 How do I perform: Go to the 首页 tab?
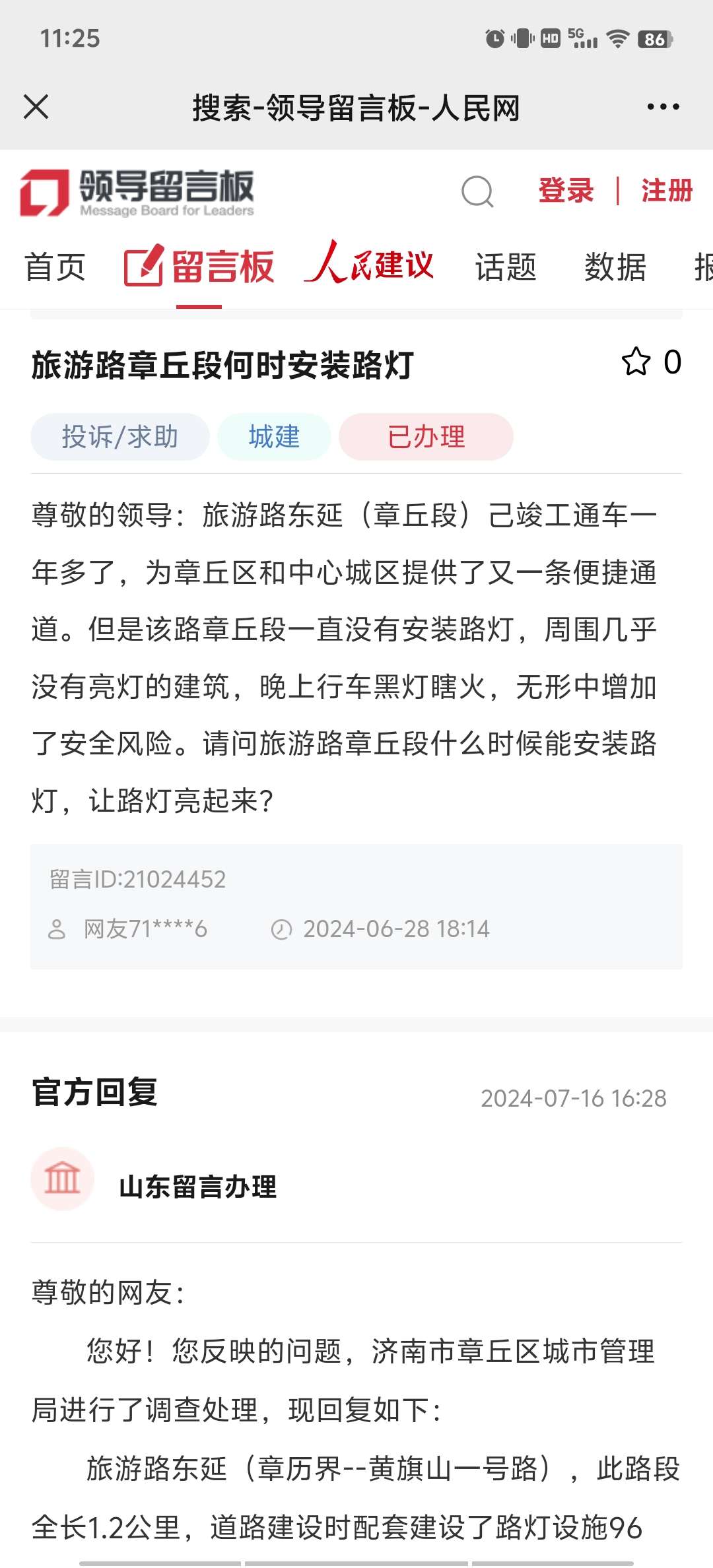[55, 267]
